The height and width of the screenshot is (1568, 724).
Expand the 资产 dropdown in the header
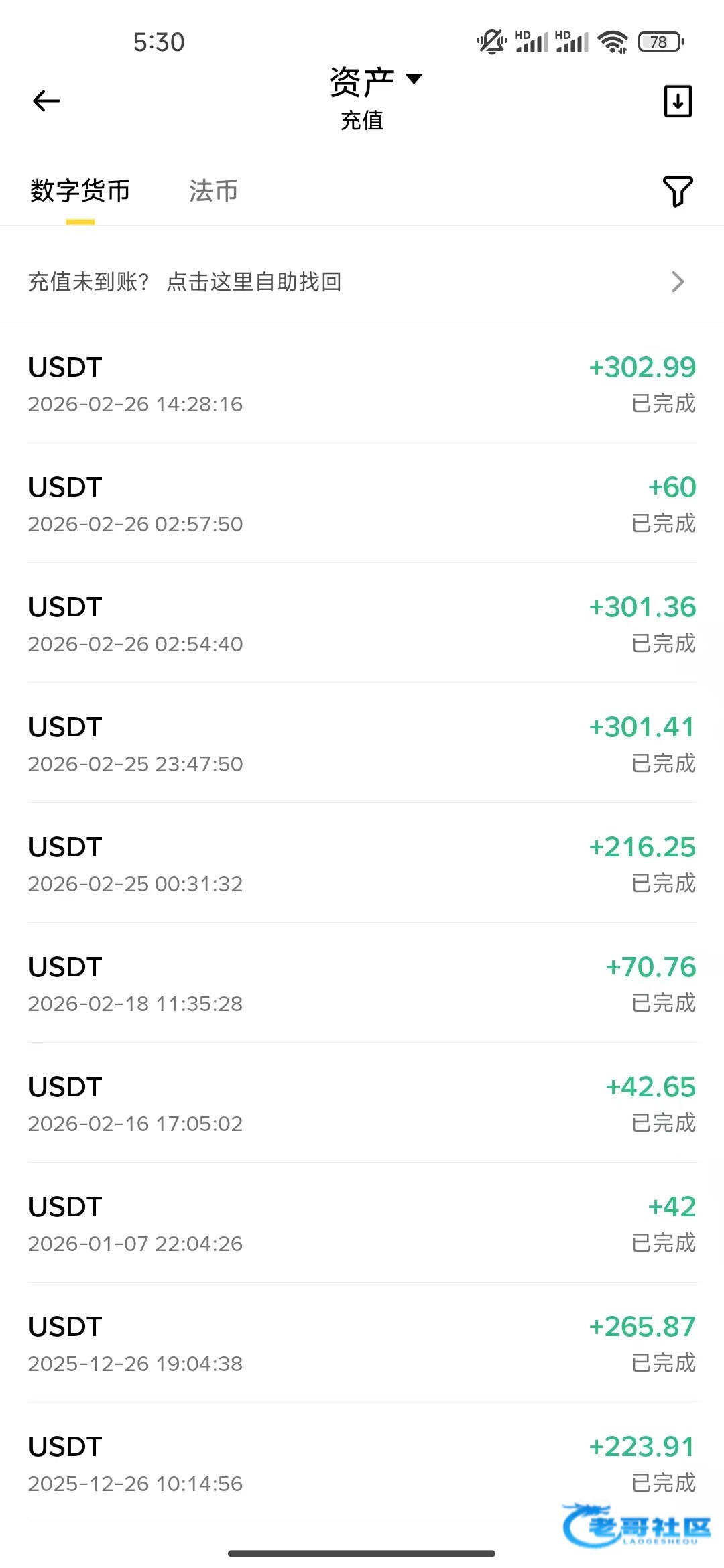[375, 81]
